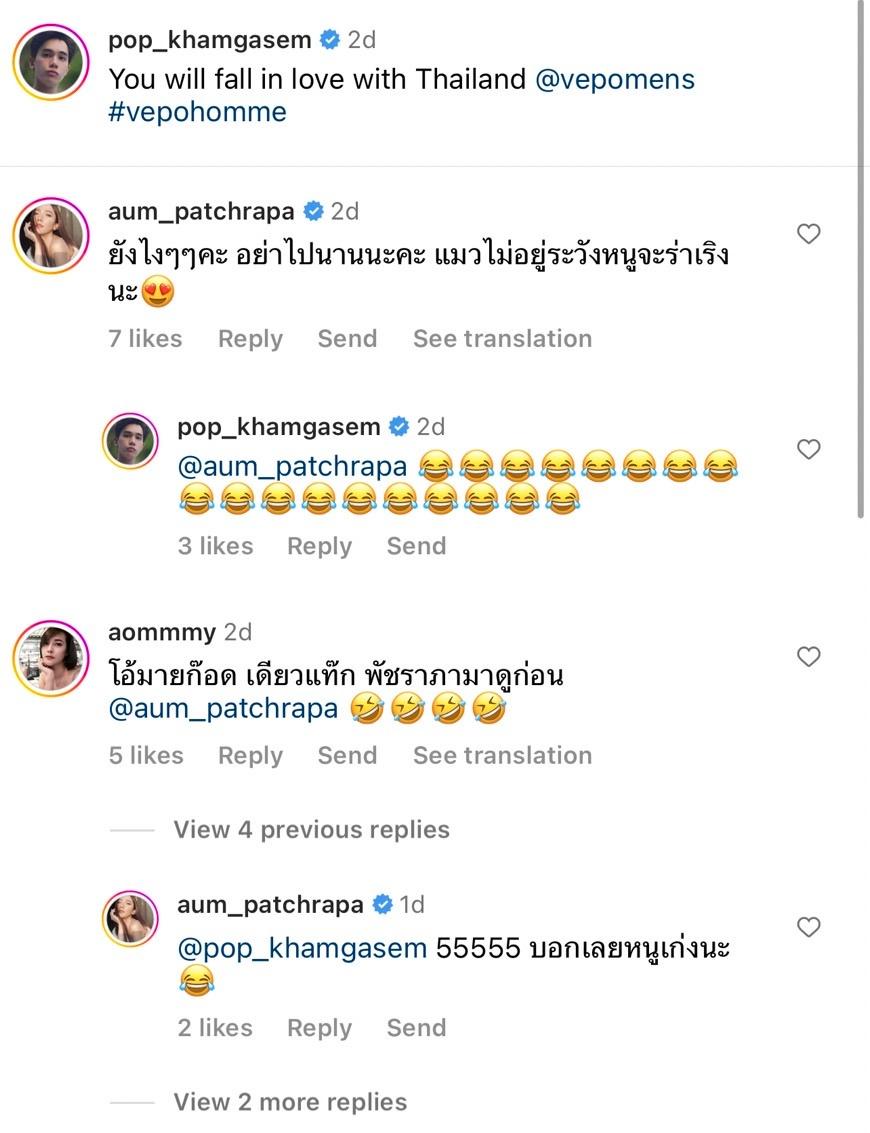870x1133 pixels.
Task: Like pop_khamgasem's laughing emoji reply
Action: pyautogui.click(x=808, y=450)
